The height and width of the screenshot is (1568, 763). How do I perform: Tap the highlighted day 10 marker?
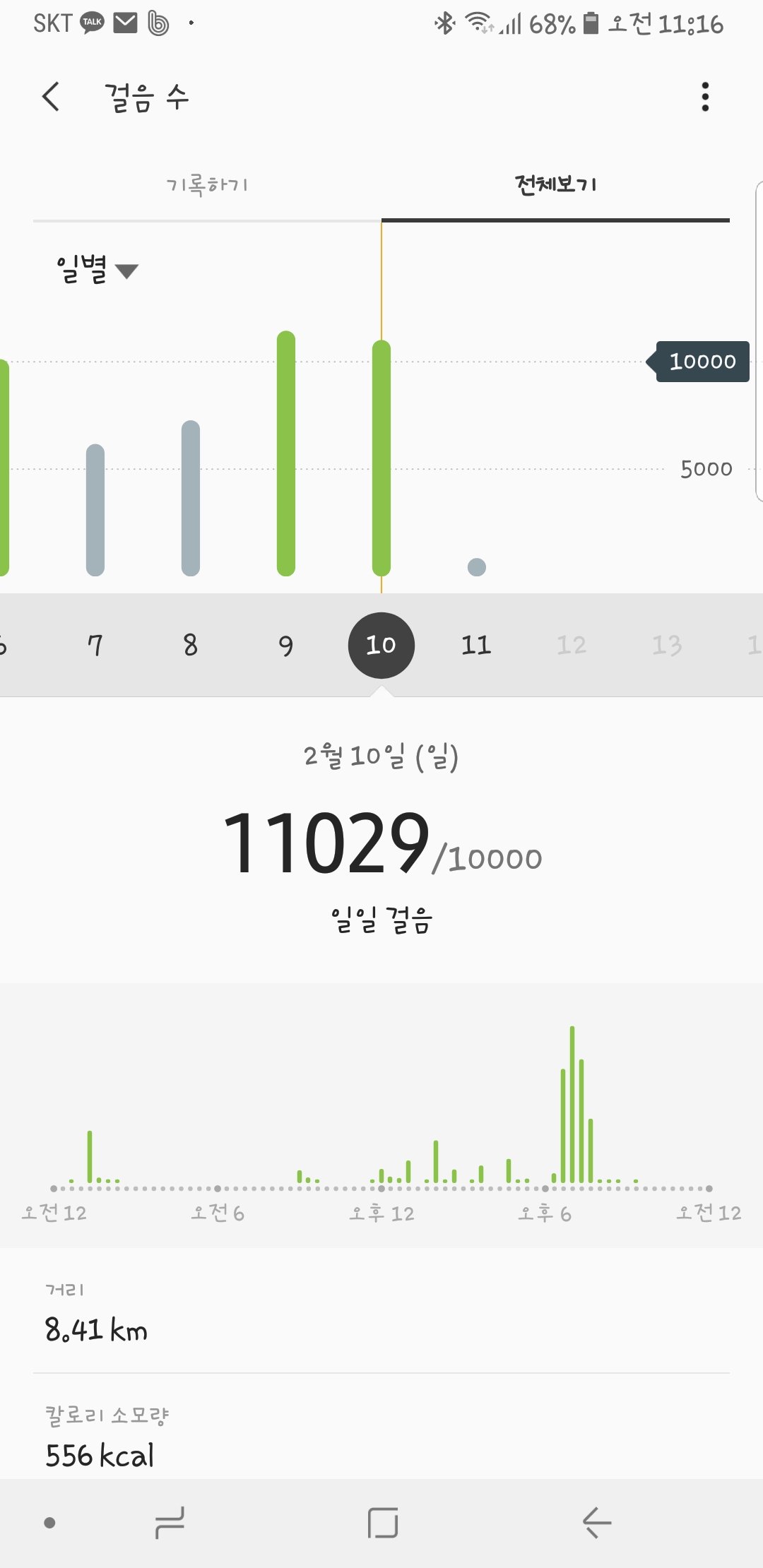coord(381,645)
